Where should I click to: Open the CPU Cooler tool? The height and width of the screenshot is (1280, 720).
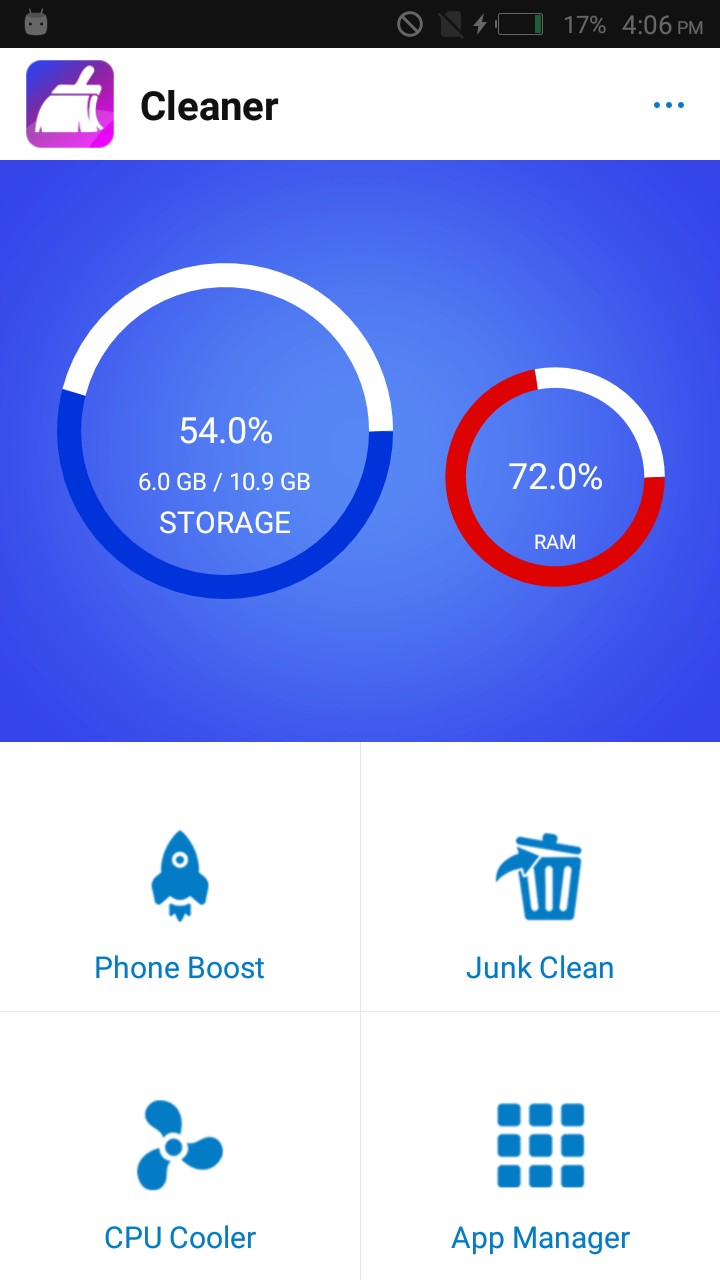tap(180, 1170)
